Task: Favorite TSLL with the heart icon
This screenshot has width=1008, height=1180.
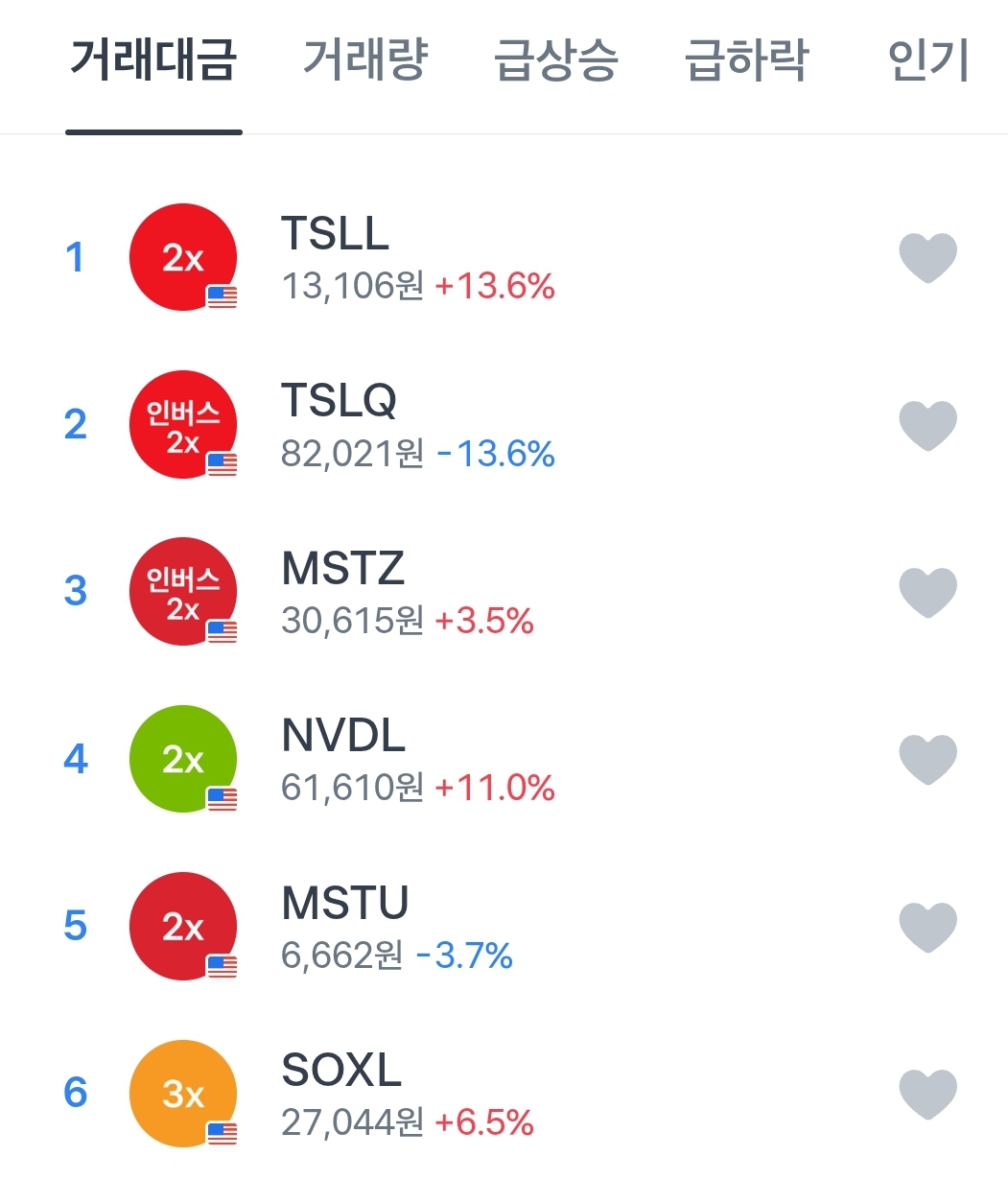Action: tap(927, 258)
